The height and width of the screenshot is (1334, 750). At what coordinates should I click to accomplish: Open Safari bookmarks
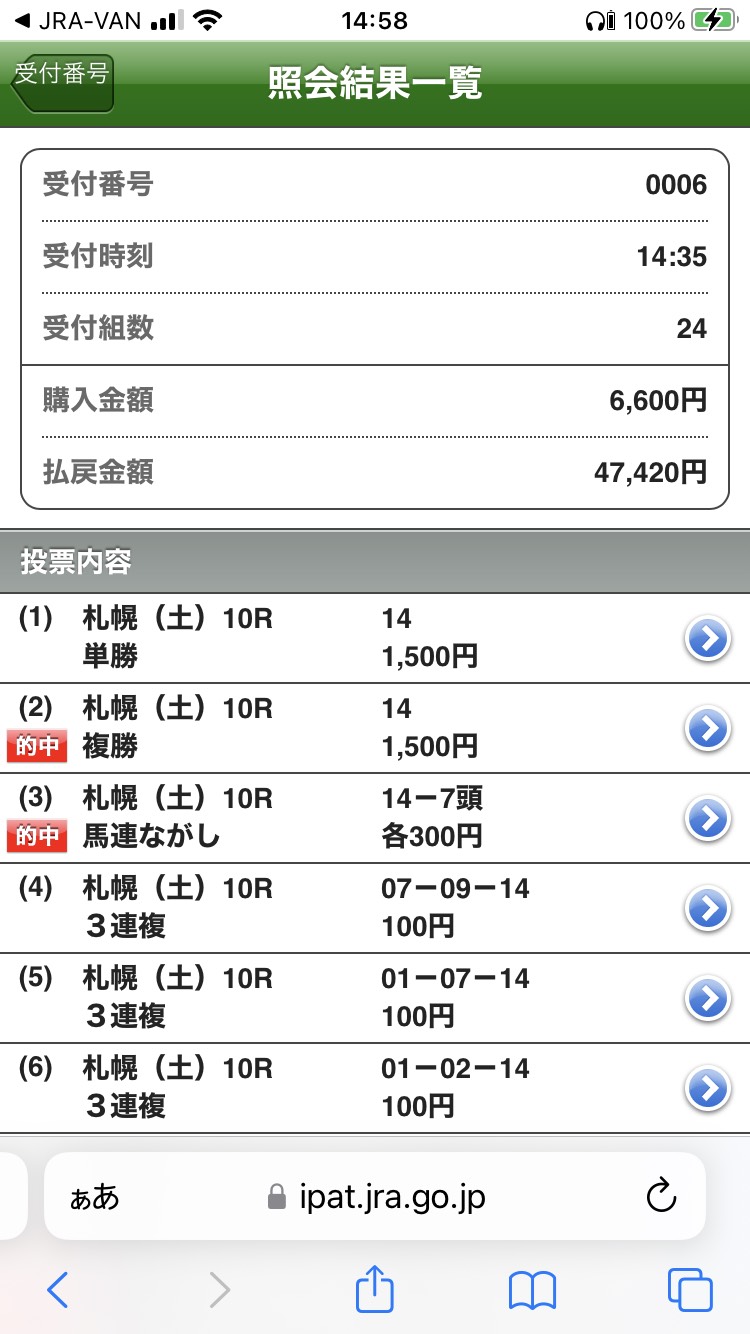coord(532,1291)
